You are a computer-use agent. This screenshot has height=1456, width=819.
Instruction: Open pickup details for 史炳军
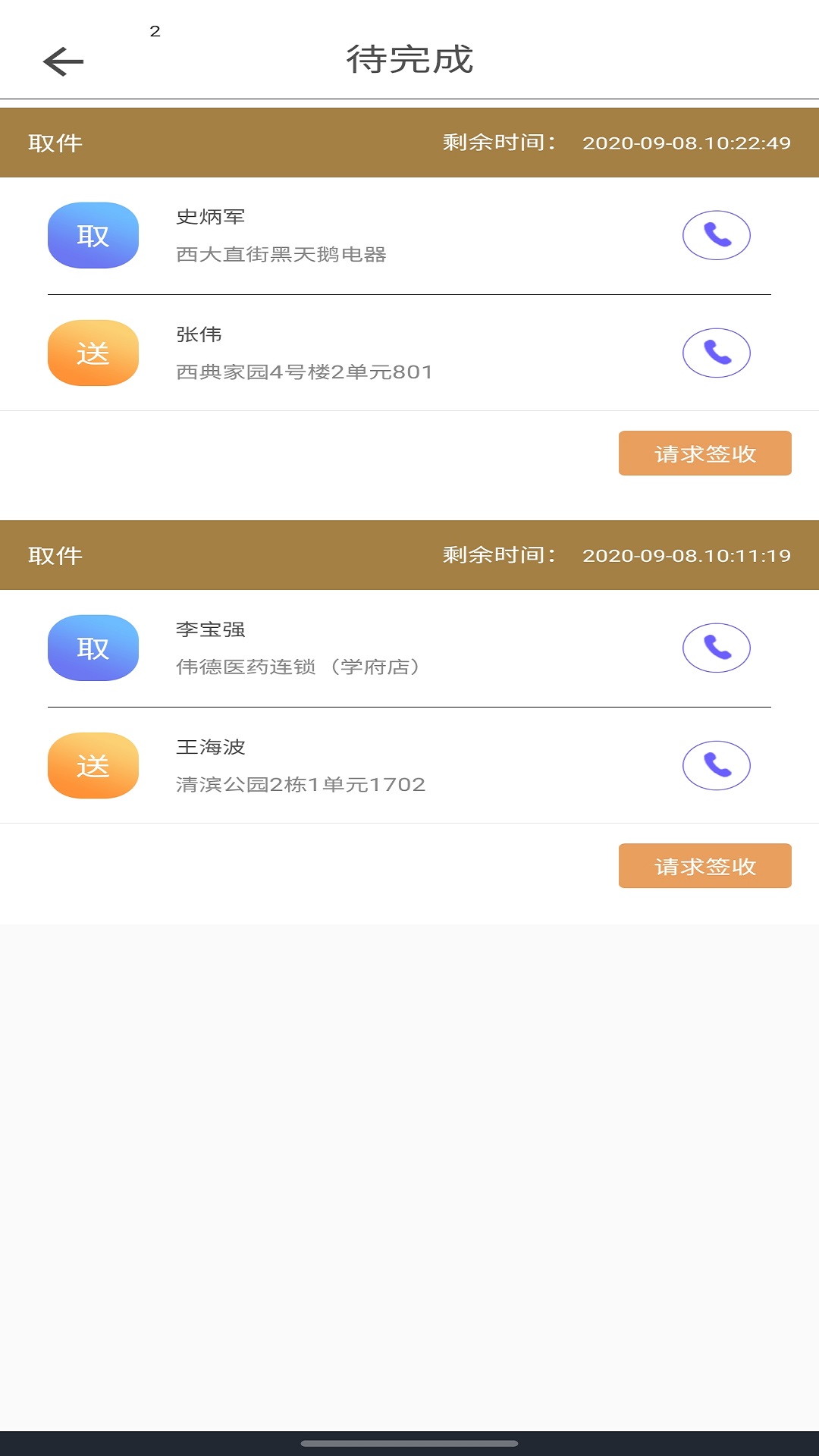(281, 236)
